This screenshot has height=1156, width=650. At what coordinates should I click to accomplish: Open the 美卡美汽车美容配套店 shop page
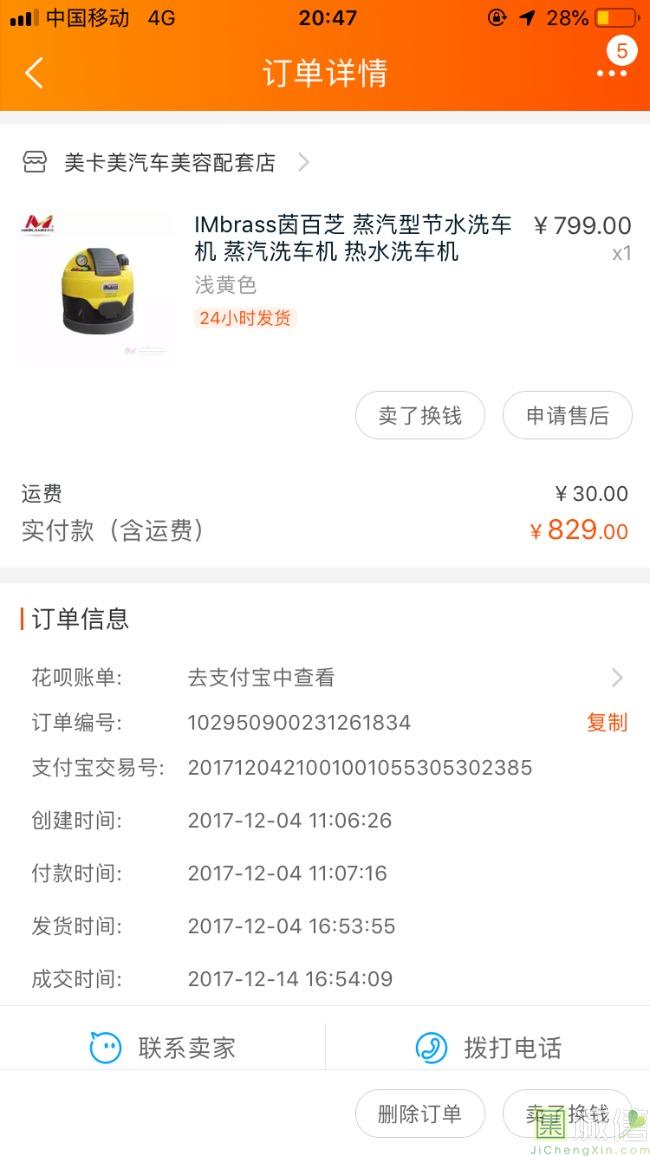click(168, 163)
